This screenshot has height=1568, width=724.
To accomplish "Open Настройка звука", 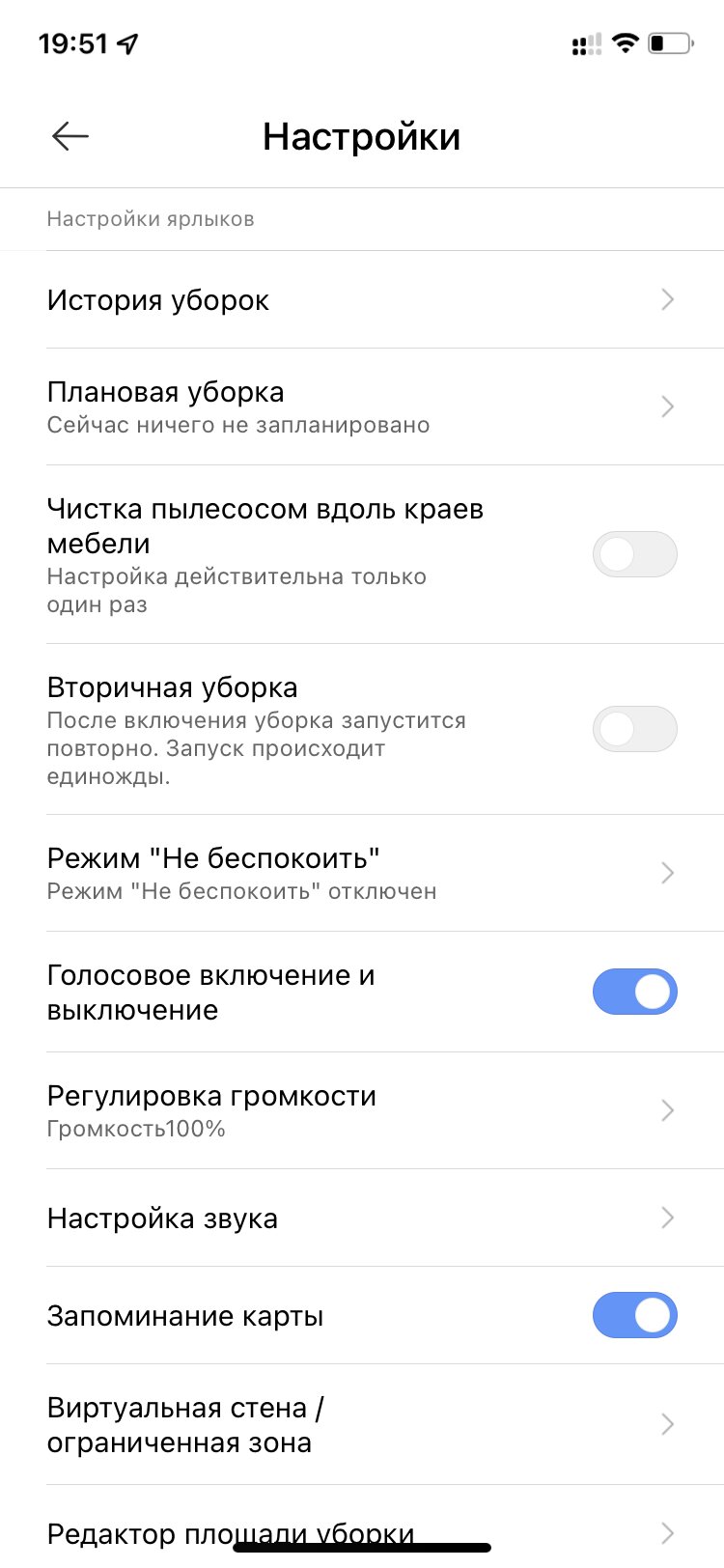I will point(362,1218).
